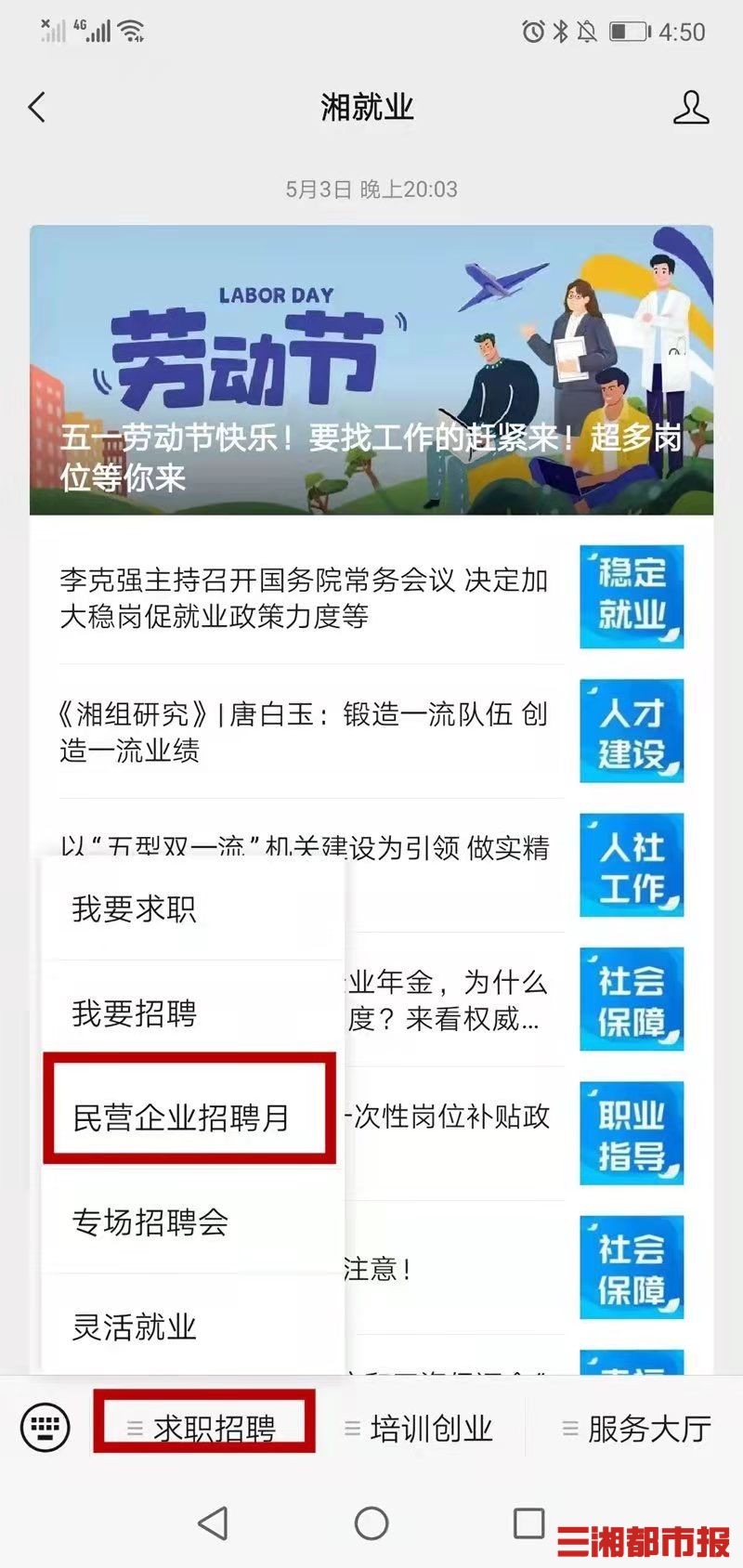Select 灵活就业 from popup menu
Screen dimensions: 743x1568
[192, 1326]
